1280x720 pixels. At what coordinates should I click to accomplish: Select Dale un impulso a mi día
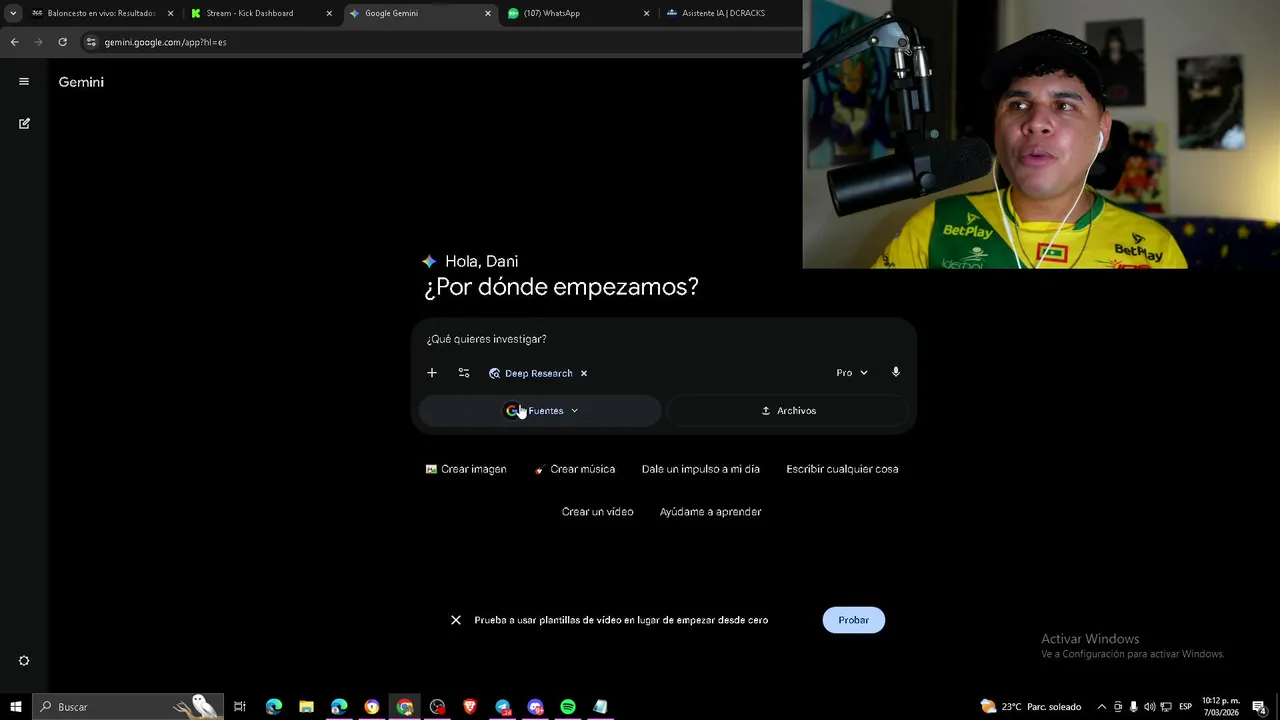click(x=700, y=469)
